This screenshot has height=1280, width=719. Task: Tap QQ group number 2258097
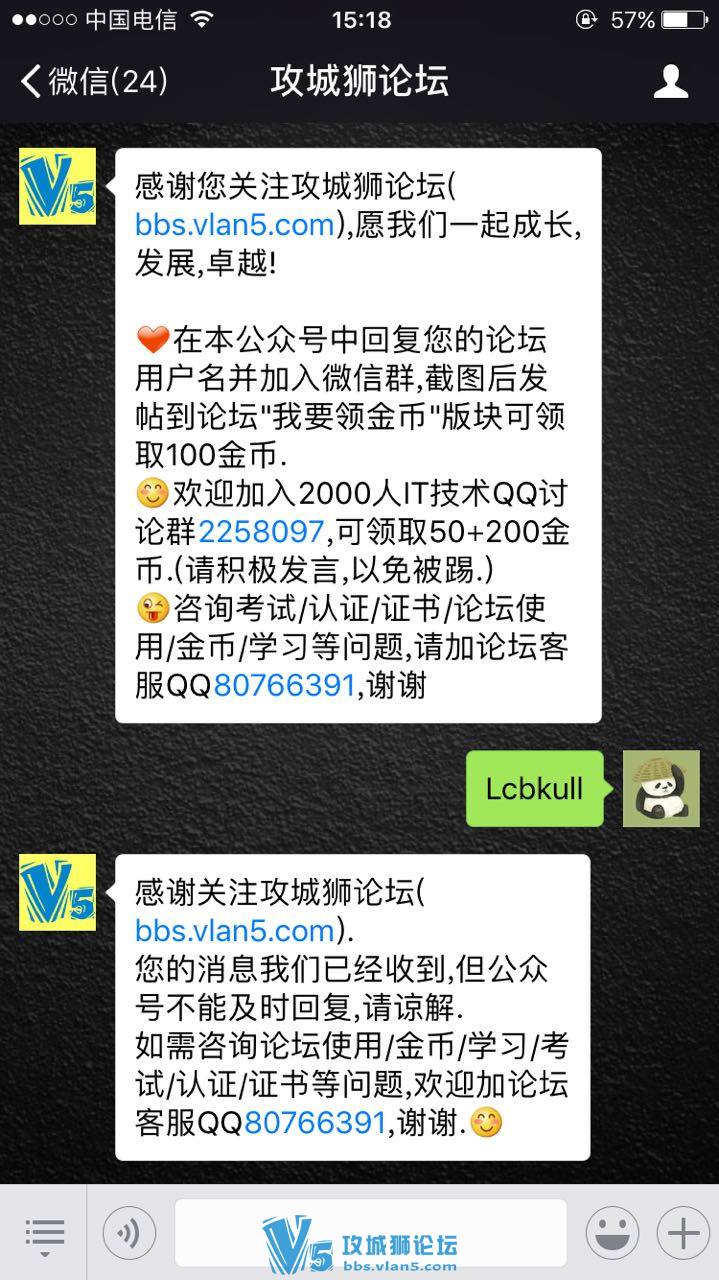pos(261,530)
